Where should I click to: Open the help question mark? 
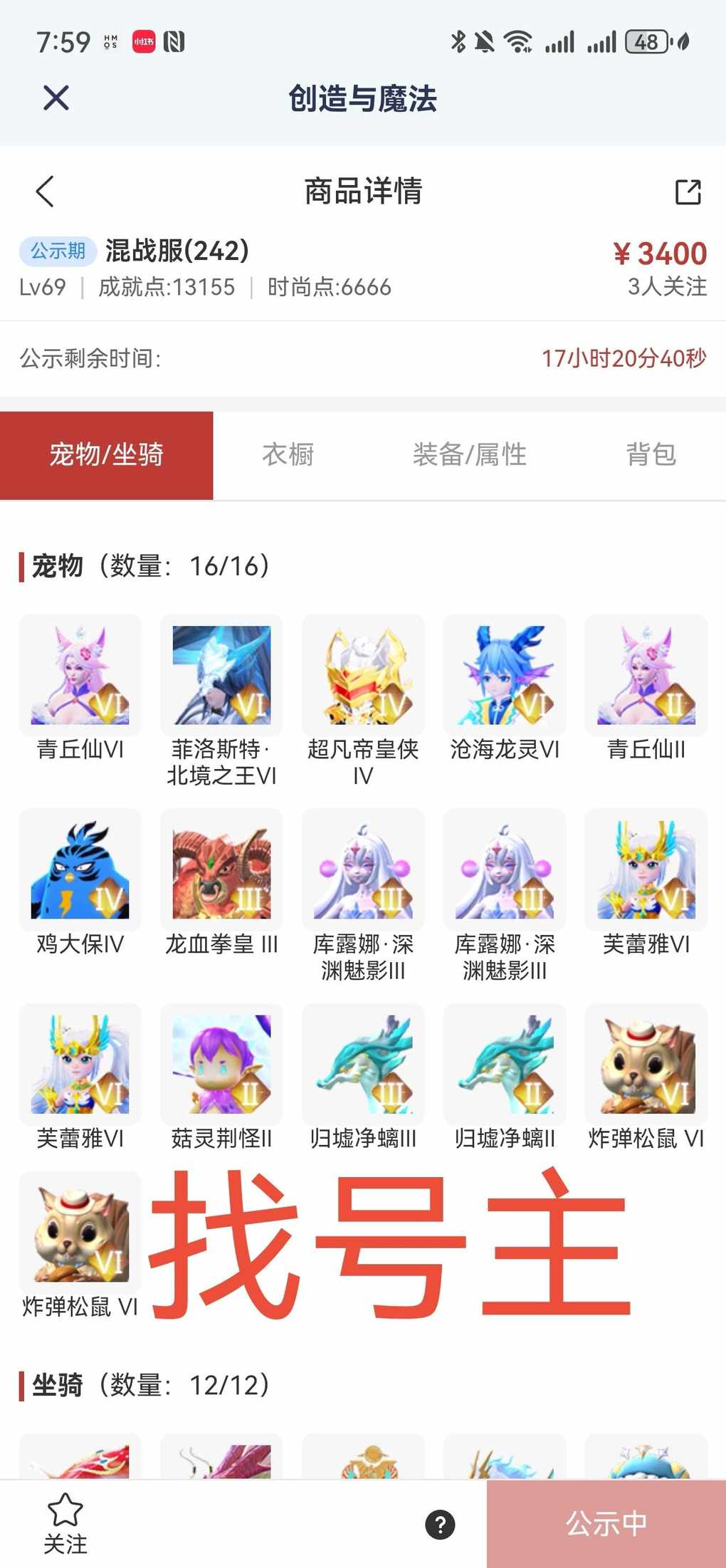[440, 1524]
